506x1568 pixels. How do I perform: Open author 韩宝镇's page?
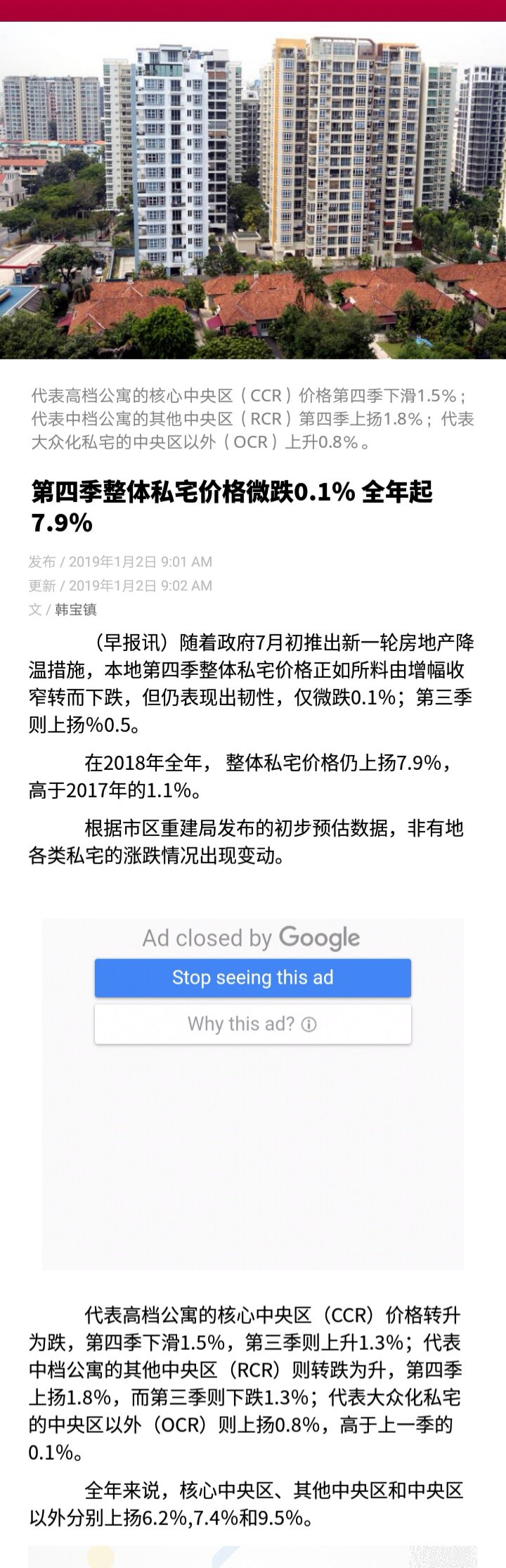pyautogui.click(x=76, y=610)
